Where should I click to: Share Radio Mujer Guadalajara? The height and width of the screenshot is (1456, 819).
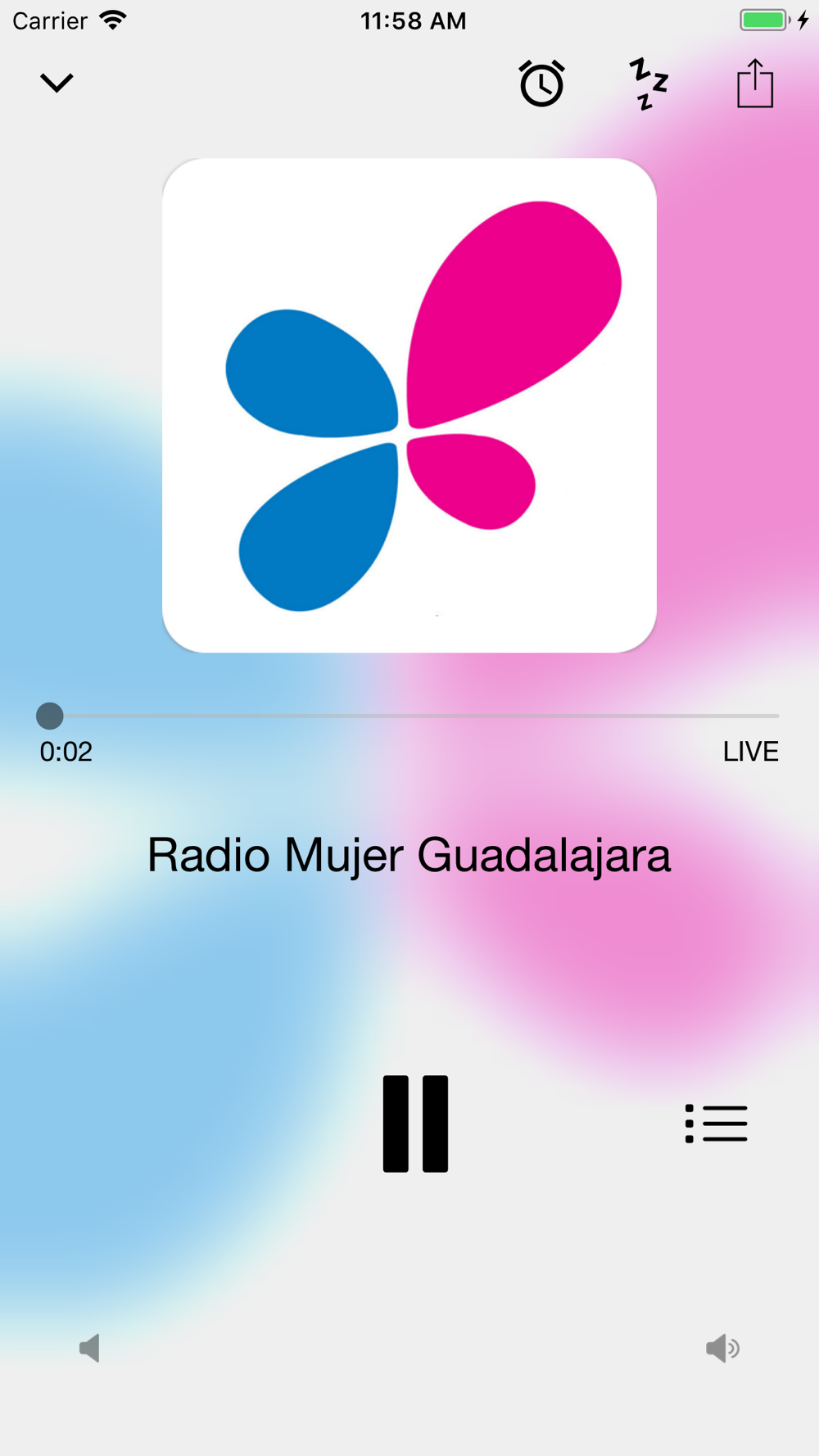(x=755, y=83)
